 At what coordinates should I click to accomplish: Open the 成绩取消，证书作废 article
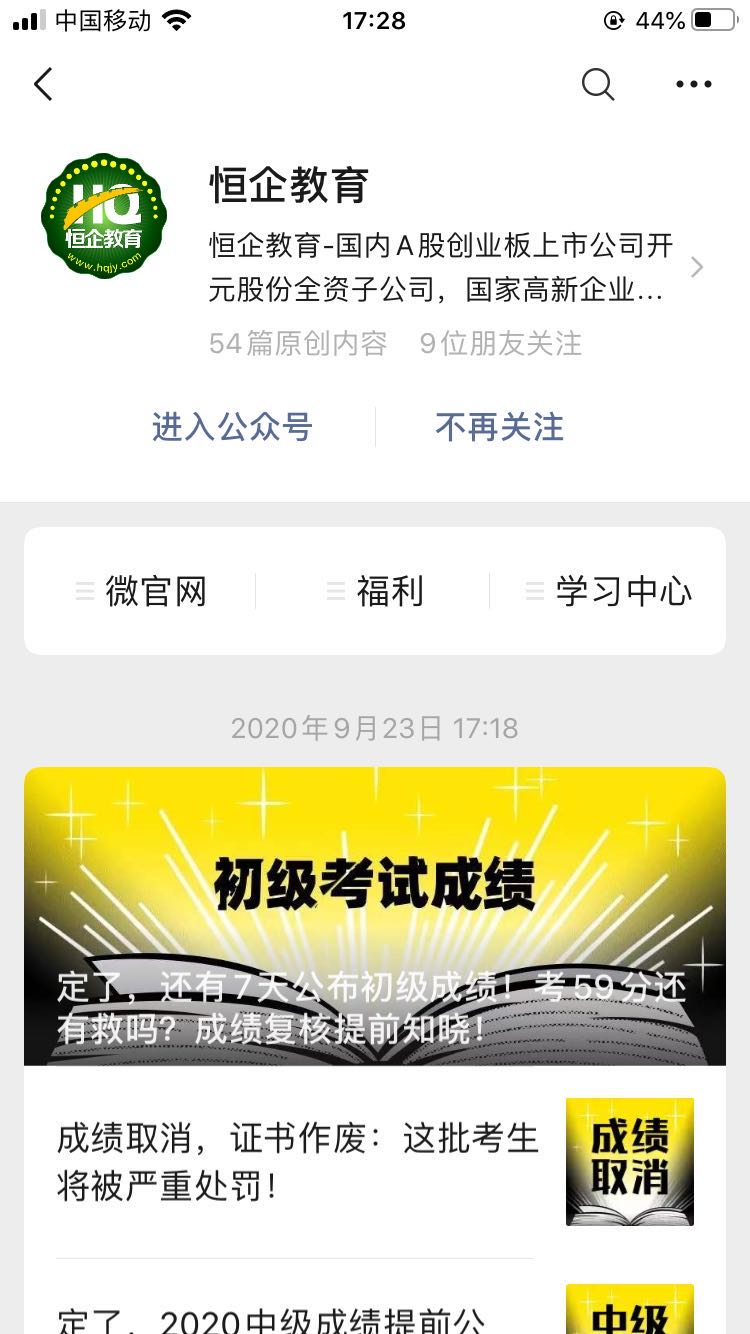click(x=298, y=1162)
